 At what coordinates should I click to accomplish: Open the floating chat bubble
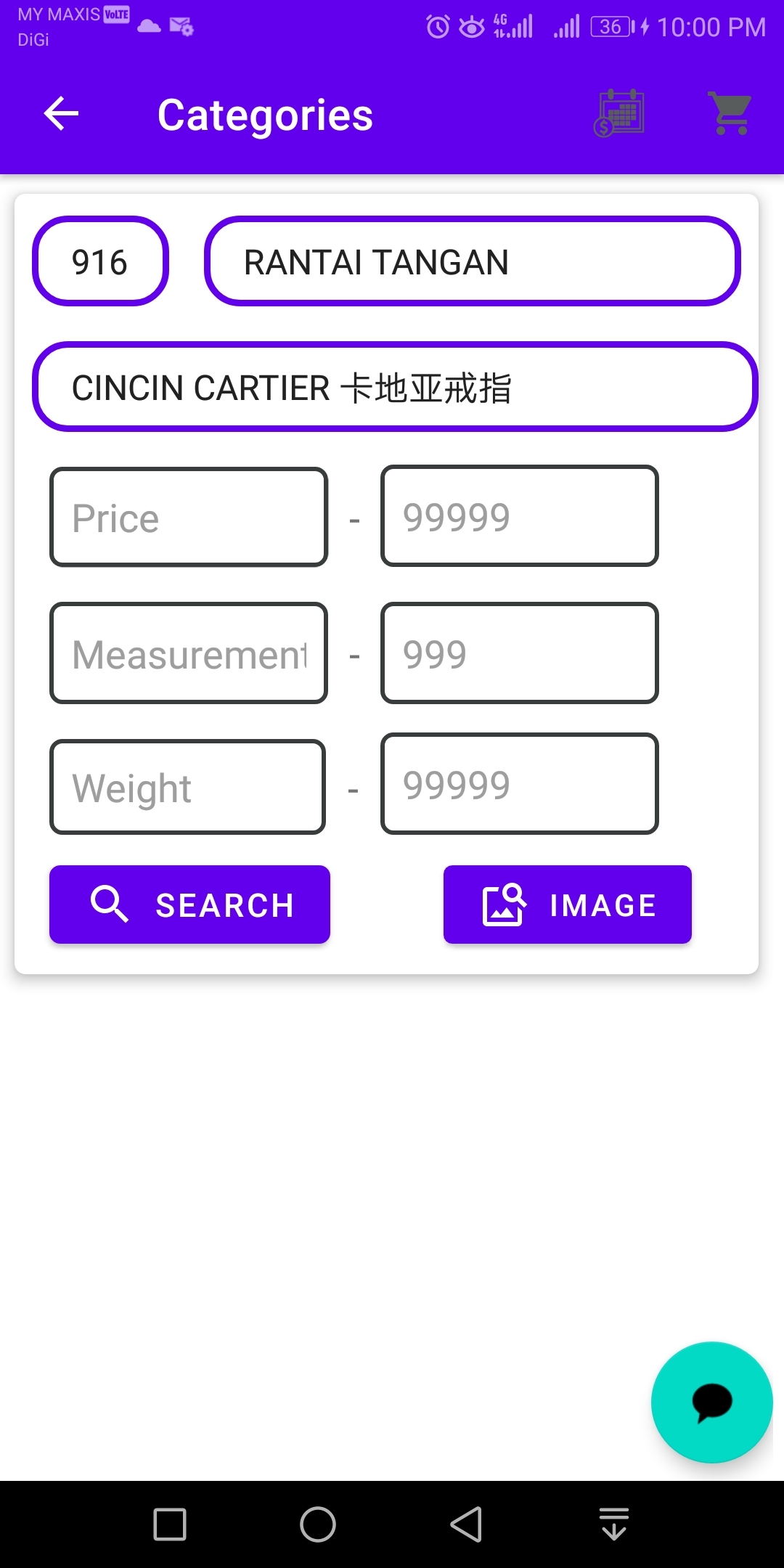(711, 1402)
